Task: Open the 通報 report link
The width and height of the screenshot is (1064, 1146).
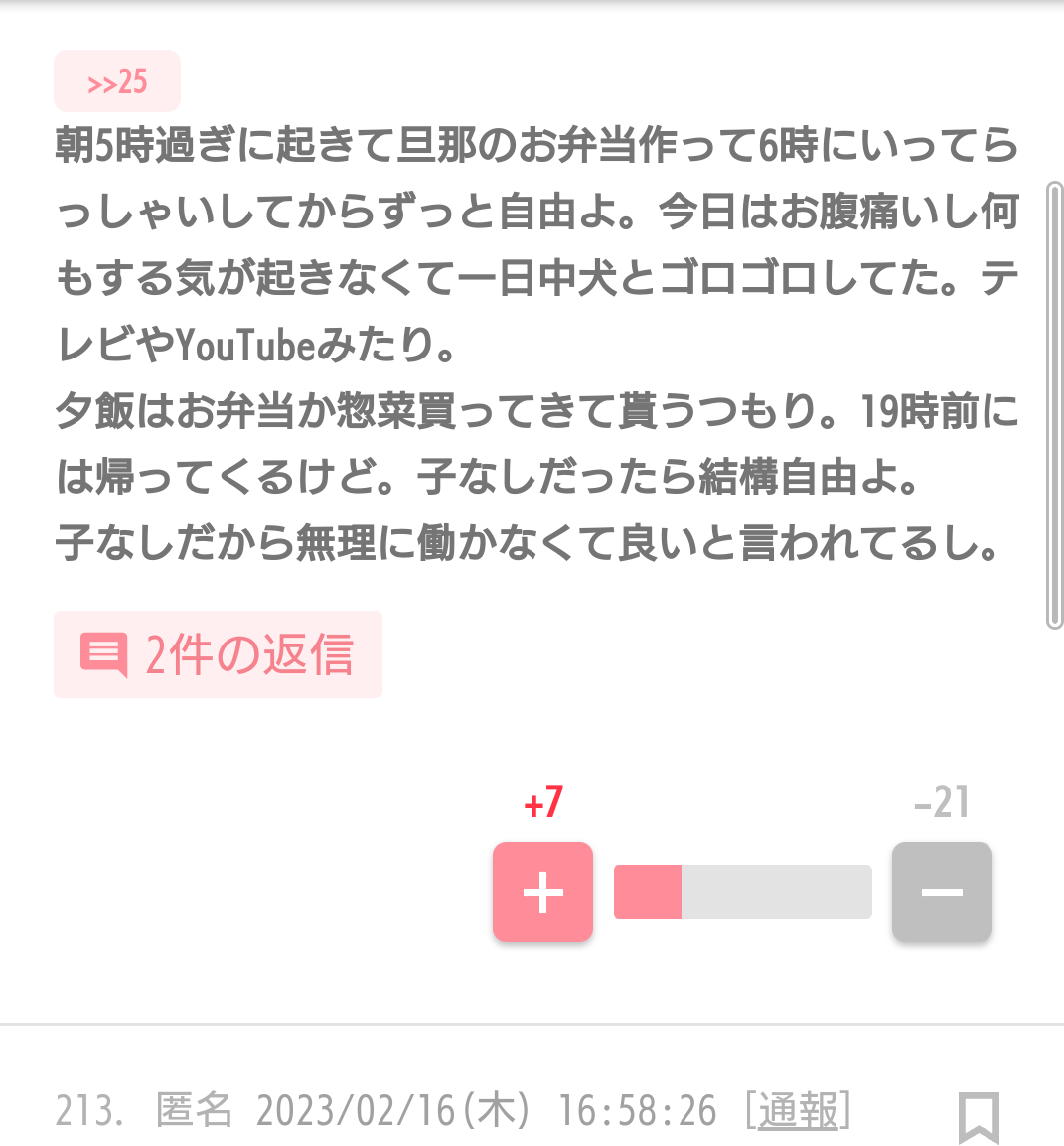Action: (x=797, y=1111)
